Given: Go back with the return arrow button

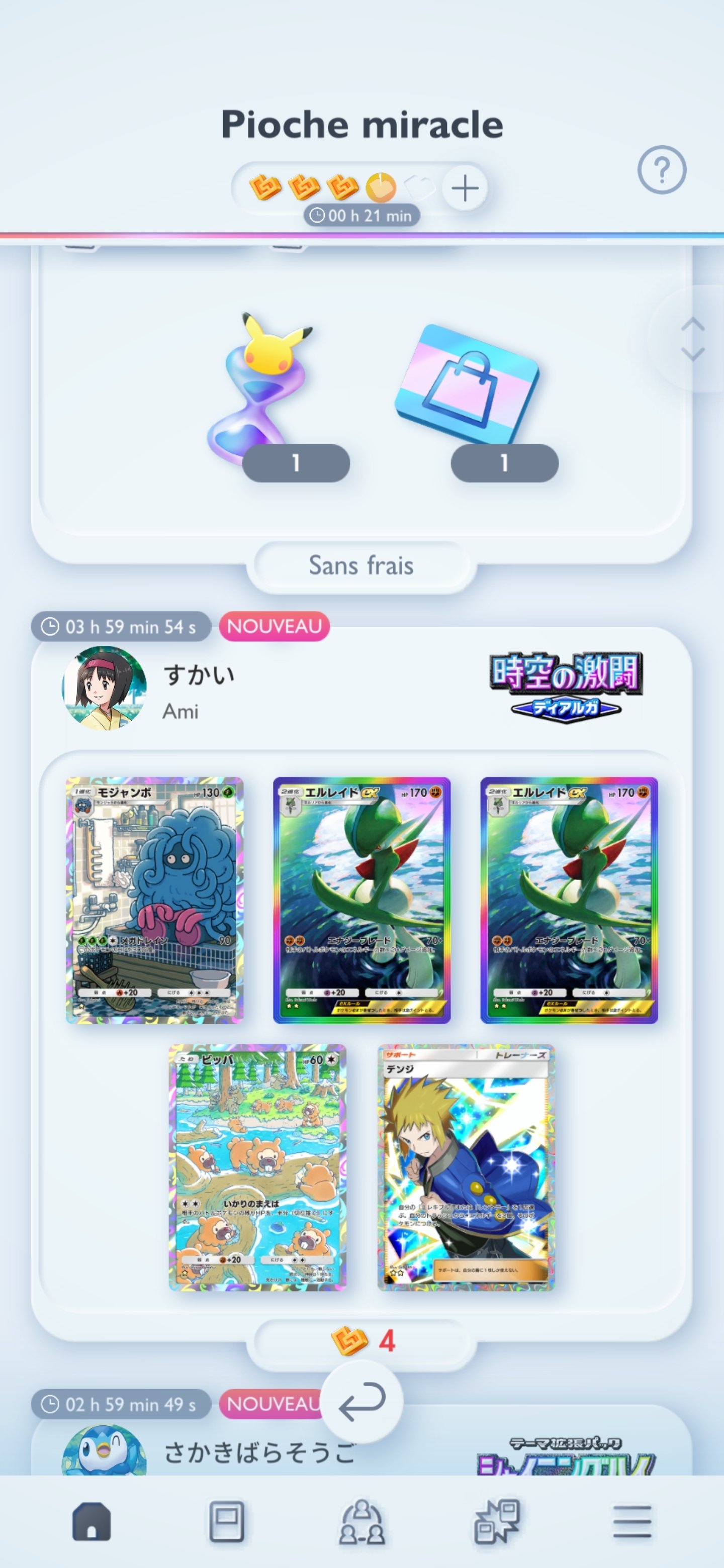Looking at the screenshot, I should coord(361,1401).
